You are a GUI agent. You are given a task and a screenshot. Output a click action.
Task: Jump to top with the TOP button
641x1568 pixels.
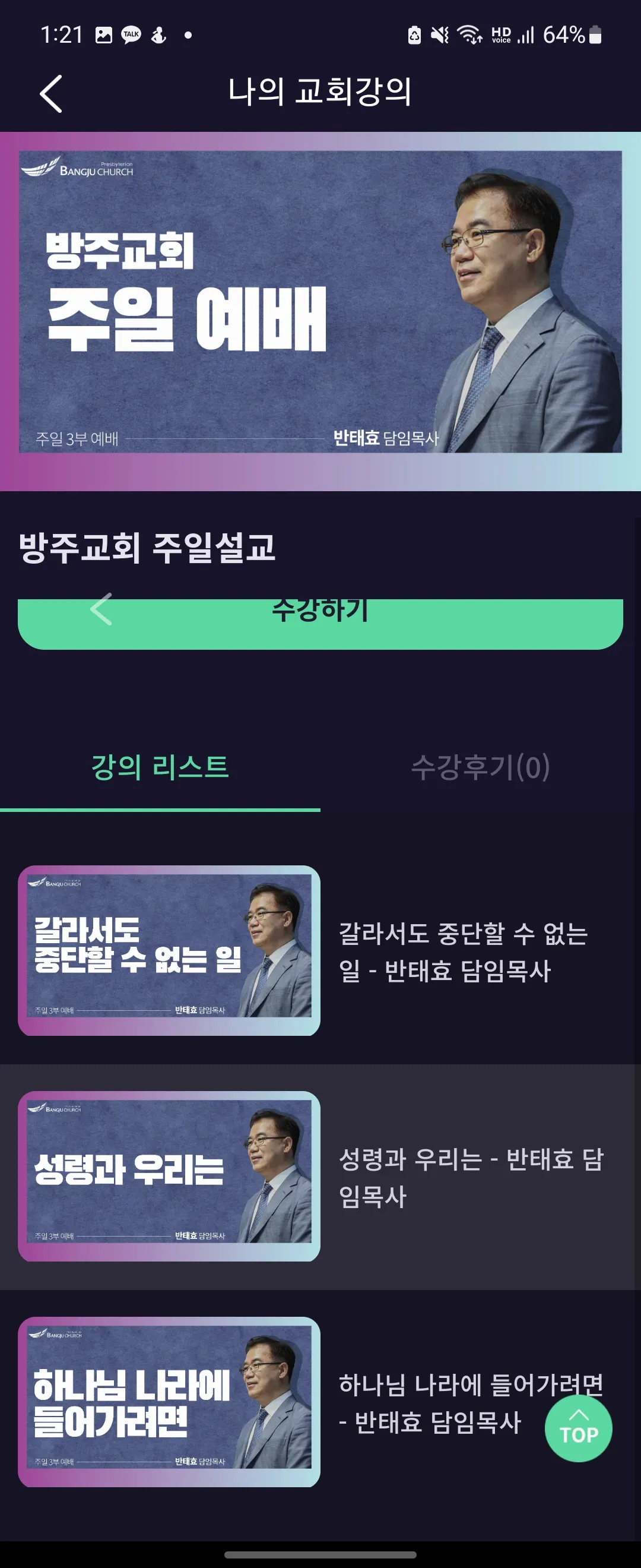click(577, 1428)
